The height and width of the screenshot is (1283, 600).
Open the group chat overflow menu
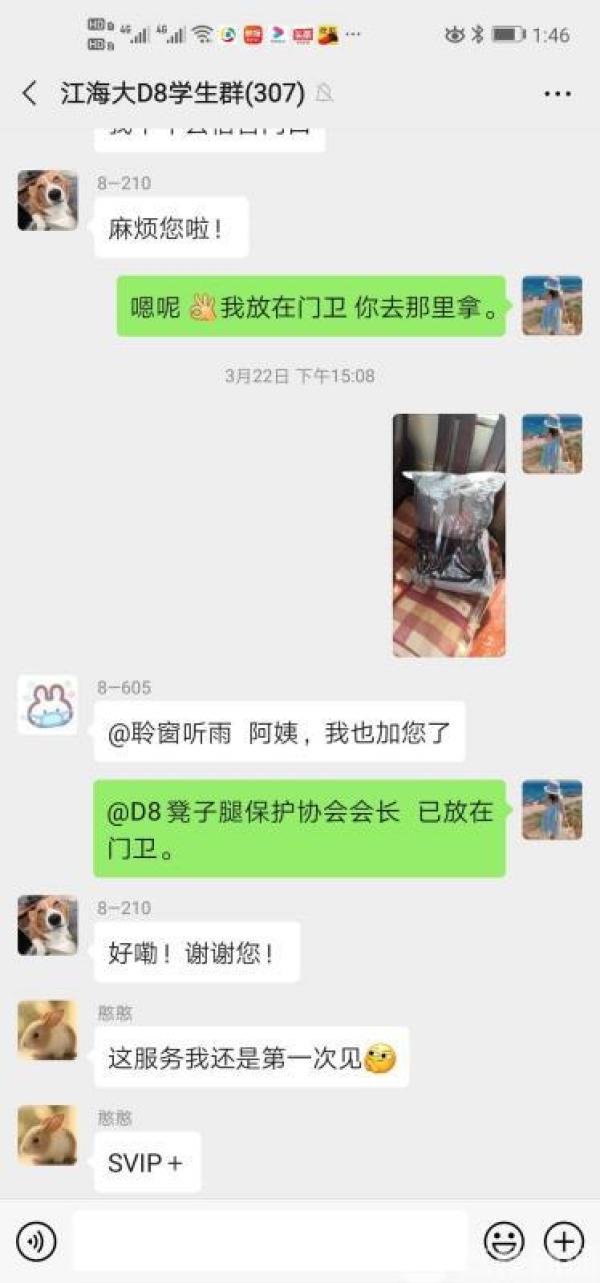557,94
